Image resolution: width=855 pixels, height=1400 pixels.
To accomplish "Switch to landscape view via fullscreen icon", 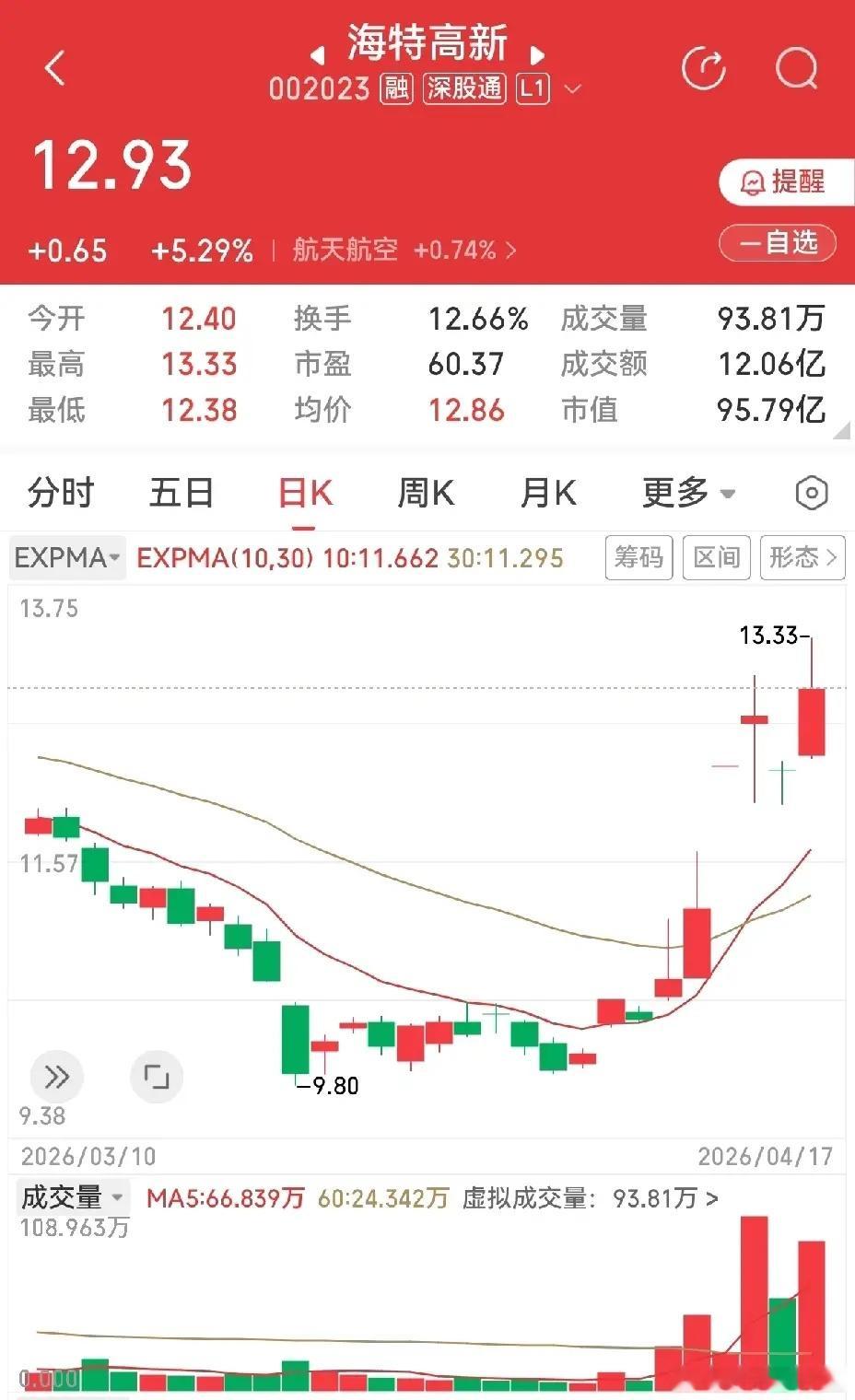I will 157,1076.
